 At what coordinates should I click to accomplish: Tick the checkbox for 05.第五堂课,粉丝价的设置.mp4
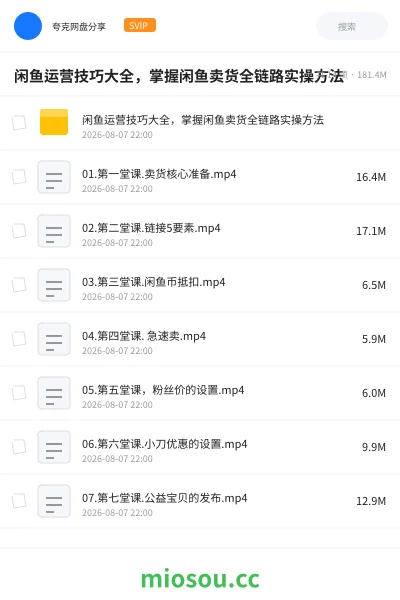coord(19,393)
